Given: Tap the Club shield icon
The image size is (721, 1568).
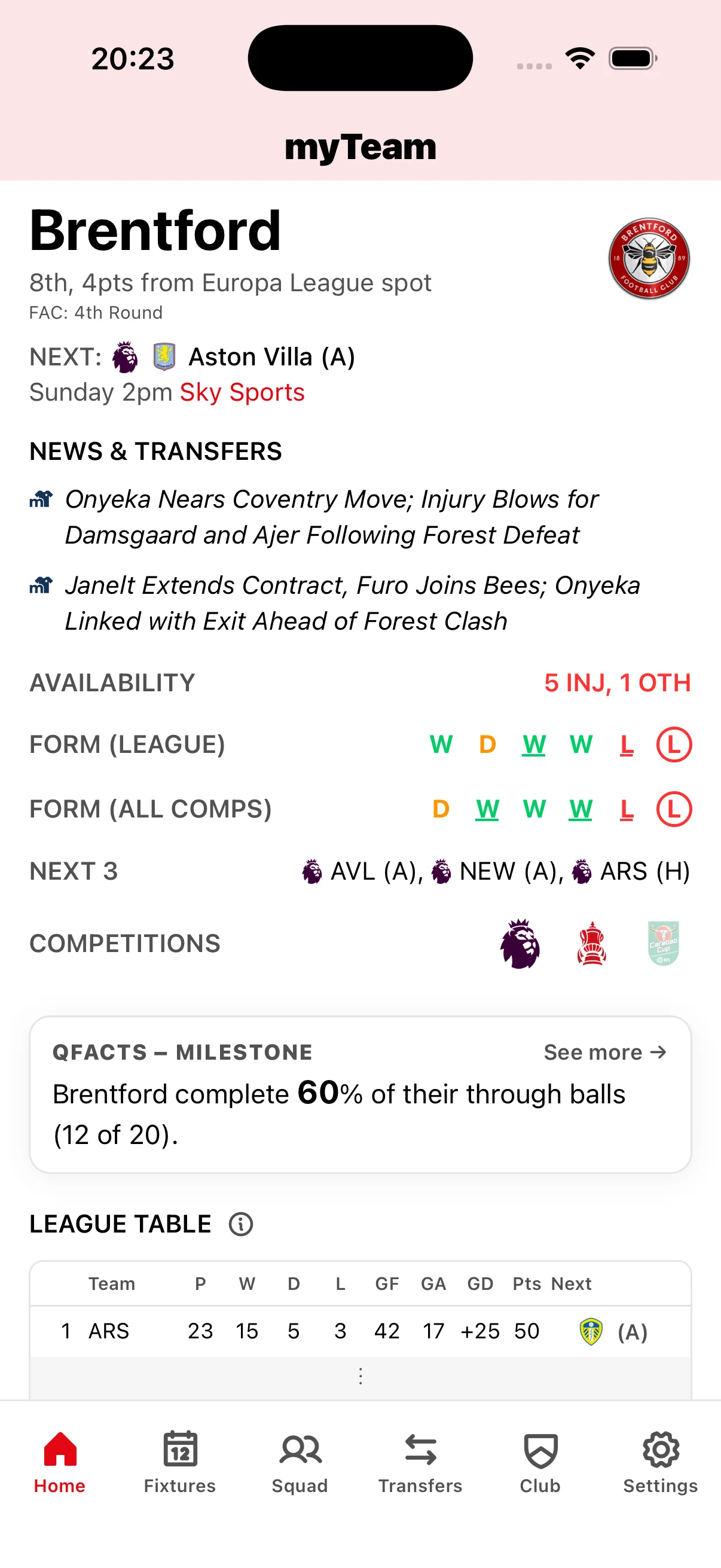Looking at the screenshot, I should point(539,1451).
